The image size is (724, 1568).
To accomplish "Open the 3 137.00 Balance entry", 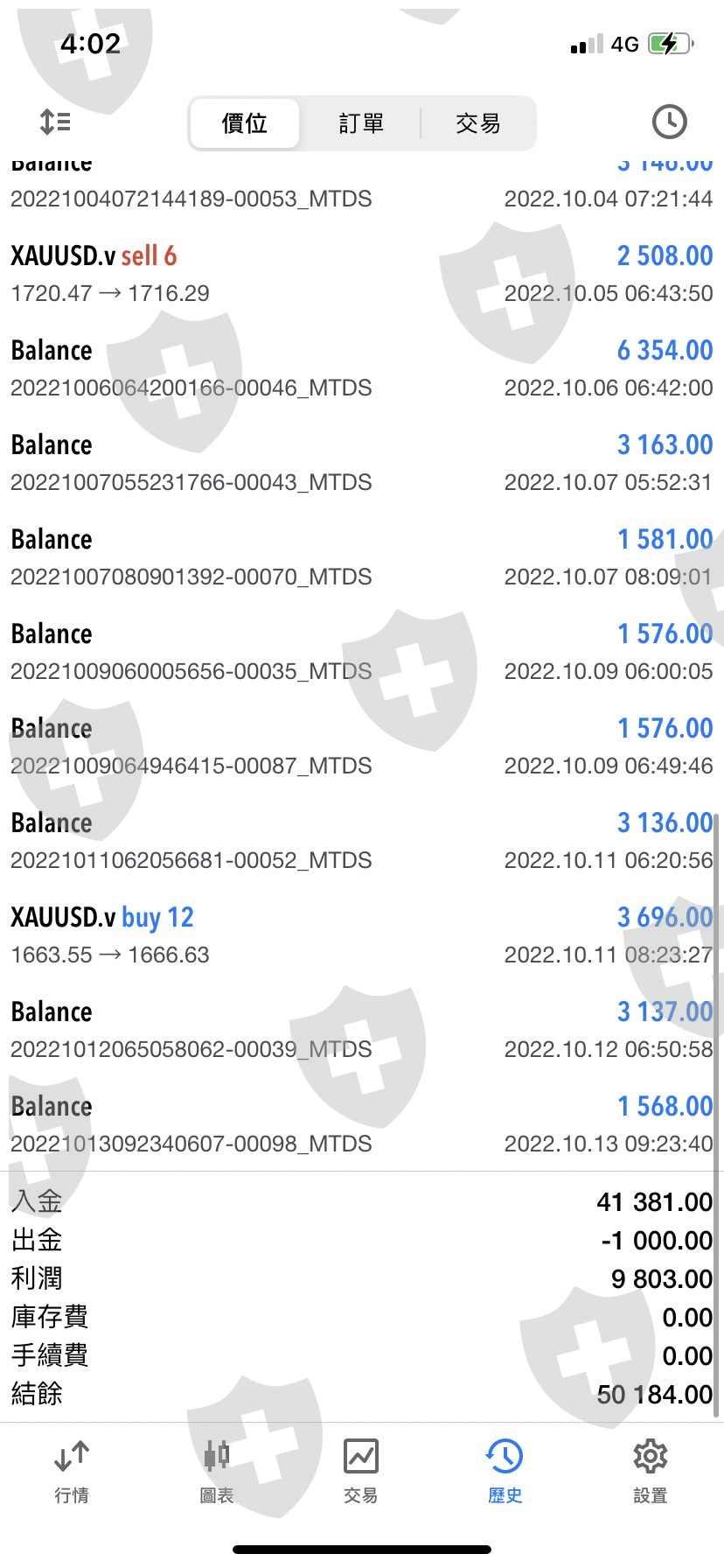I will click(x=361, y=1030).
